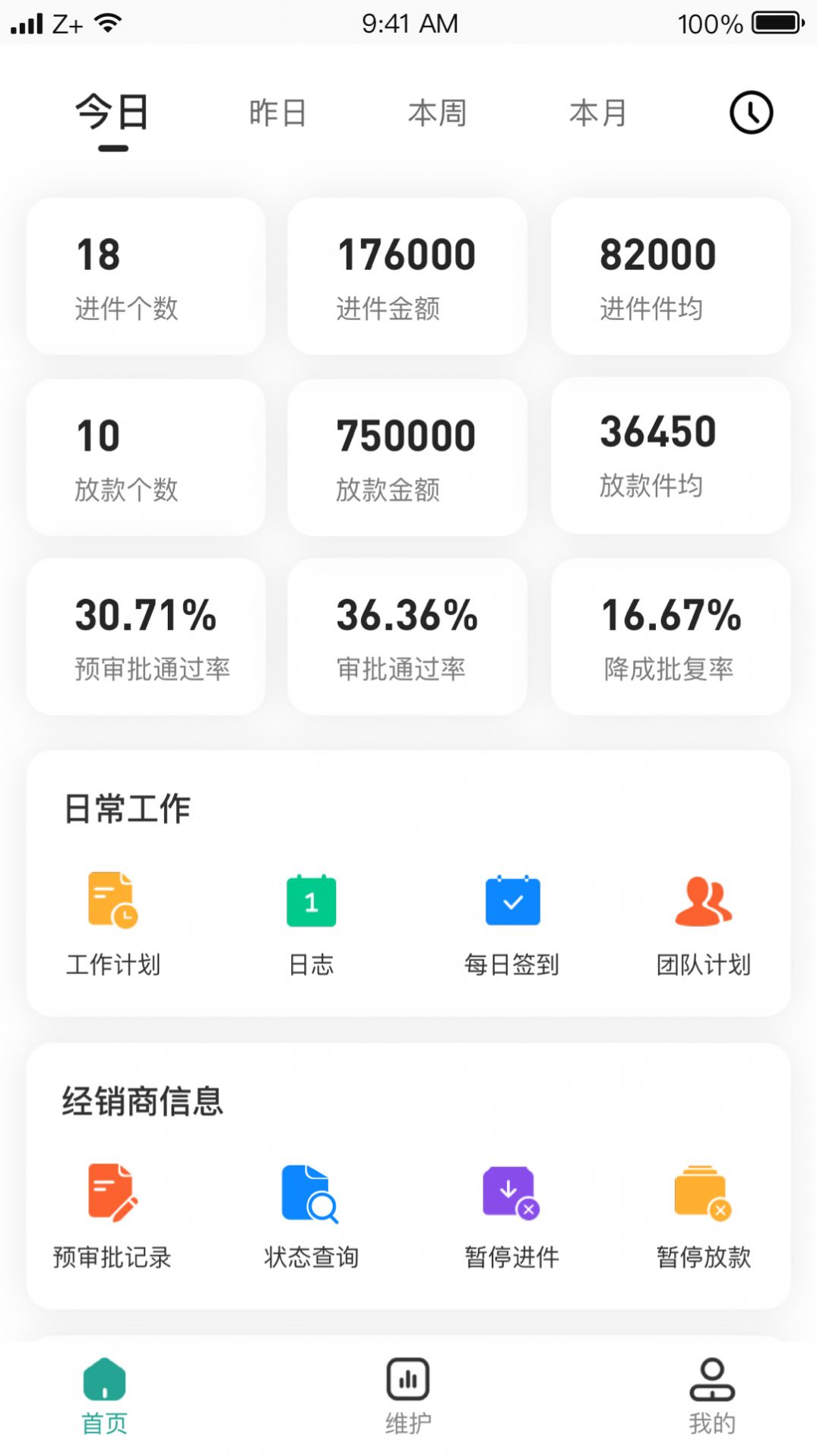Viewport: 817px width, 1456px height.
Task: Go to the 我的 tab
Action: click(712, 1397)
